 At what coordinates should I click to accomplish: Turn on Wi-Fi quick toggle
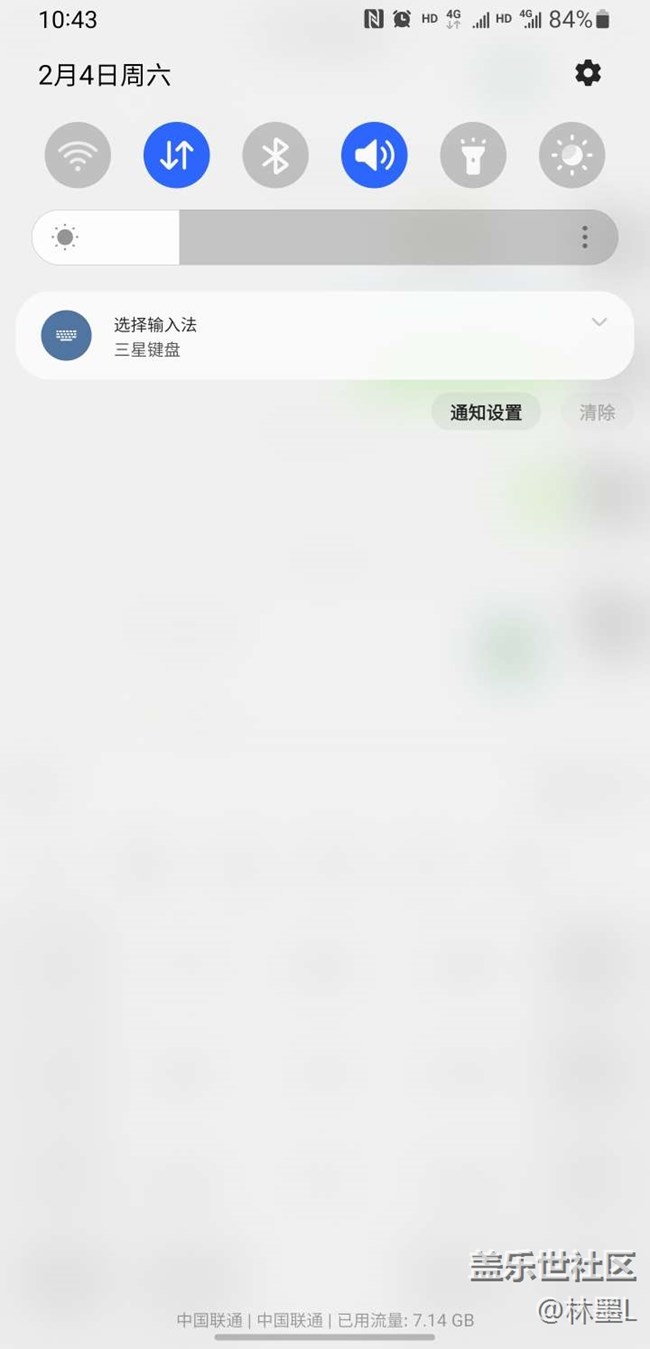pyautogui.click(x=78, y=155)
